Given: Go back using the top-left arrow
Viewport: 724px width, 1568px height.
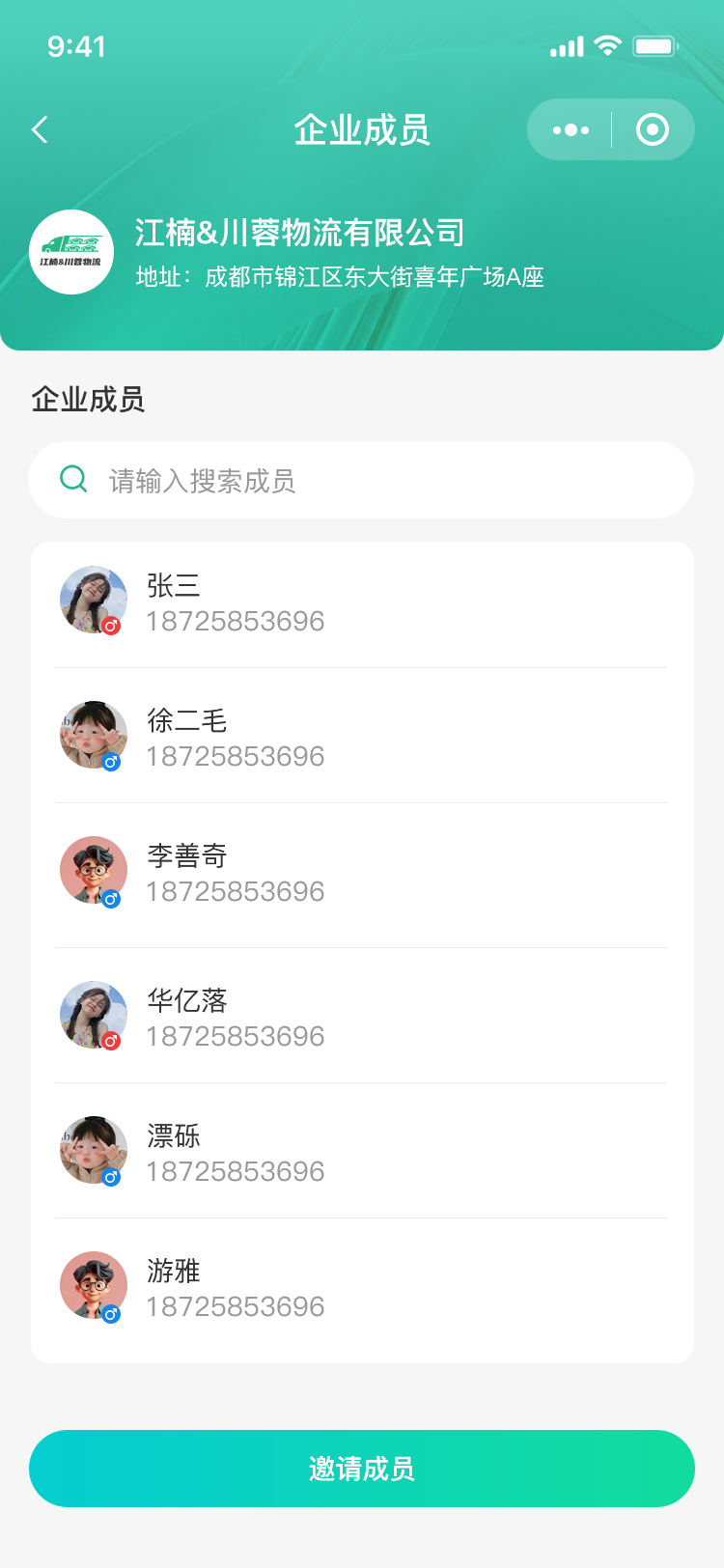Looking at the screenshot, I should pyautogui.click(x=40, y=129).
